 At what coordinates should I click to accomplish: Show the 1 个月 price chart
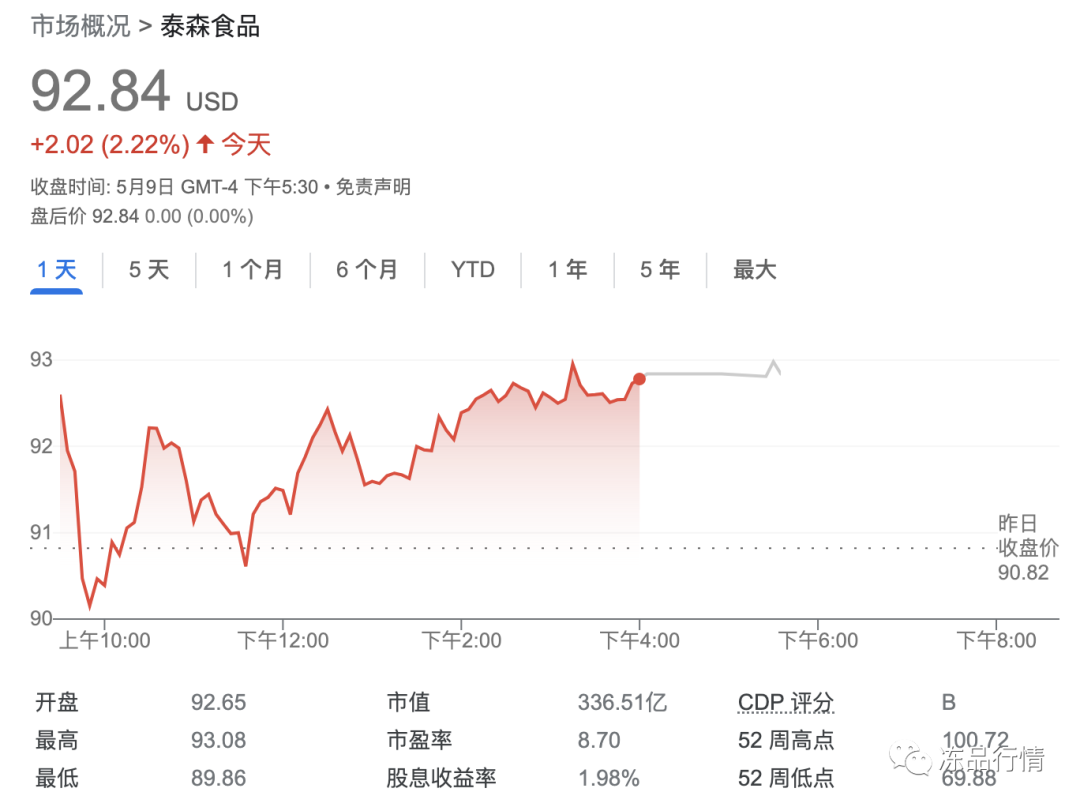252,270
